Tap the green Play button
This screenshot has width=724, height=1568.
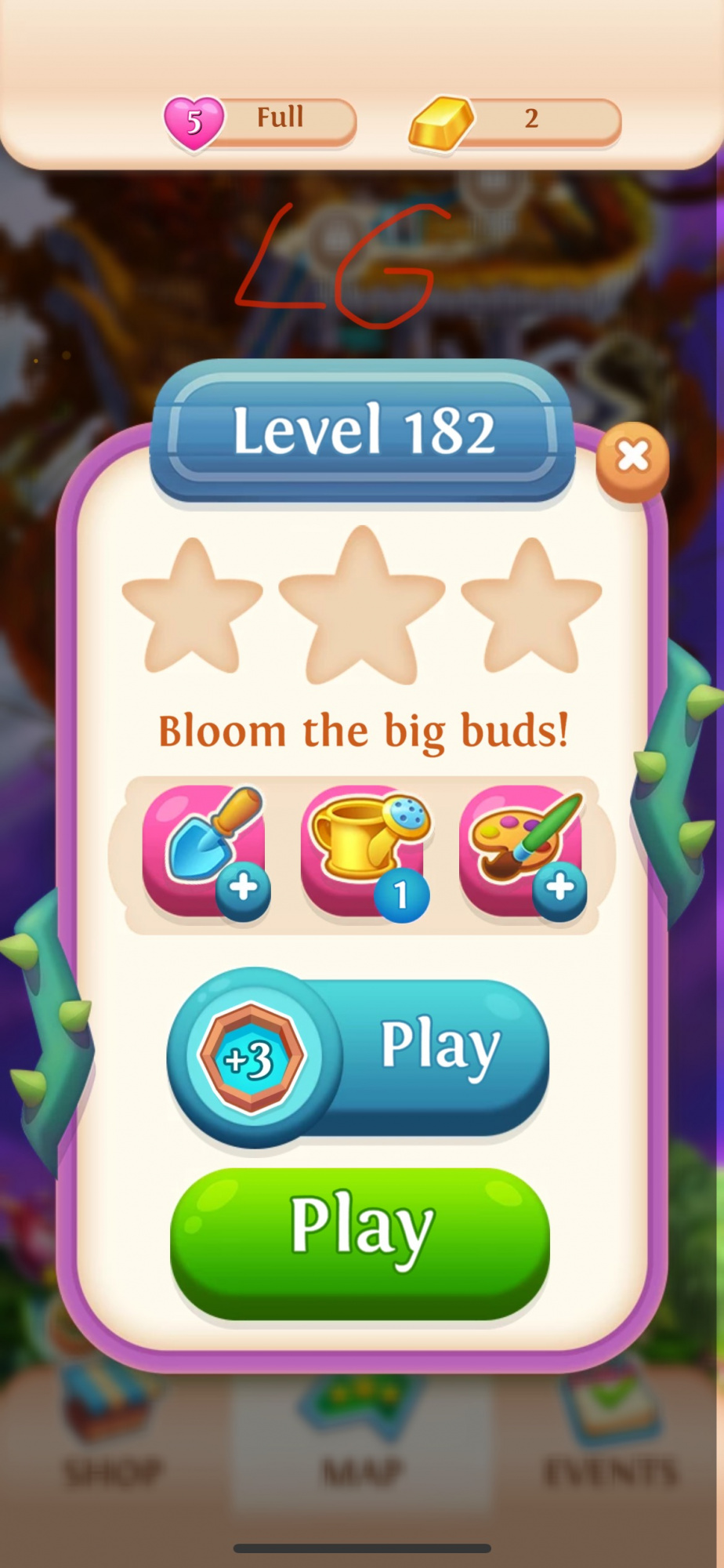pyautogui.click(x=360, y=1241)
